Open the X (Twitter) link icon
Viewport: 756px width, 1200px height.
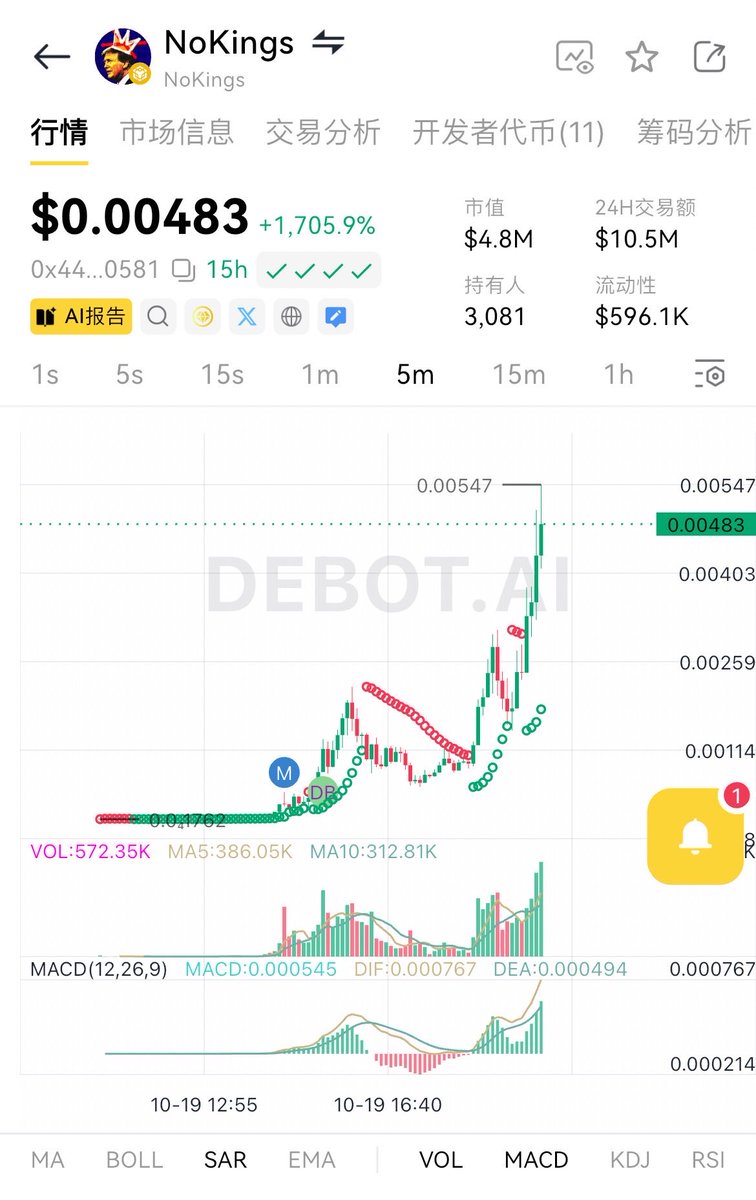tap(247, 318)
